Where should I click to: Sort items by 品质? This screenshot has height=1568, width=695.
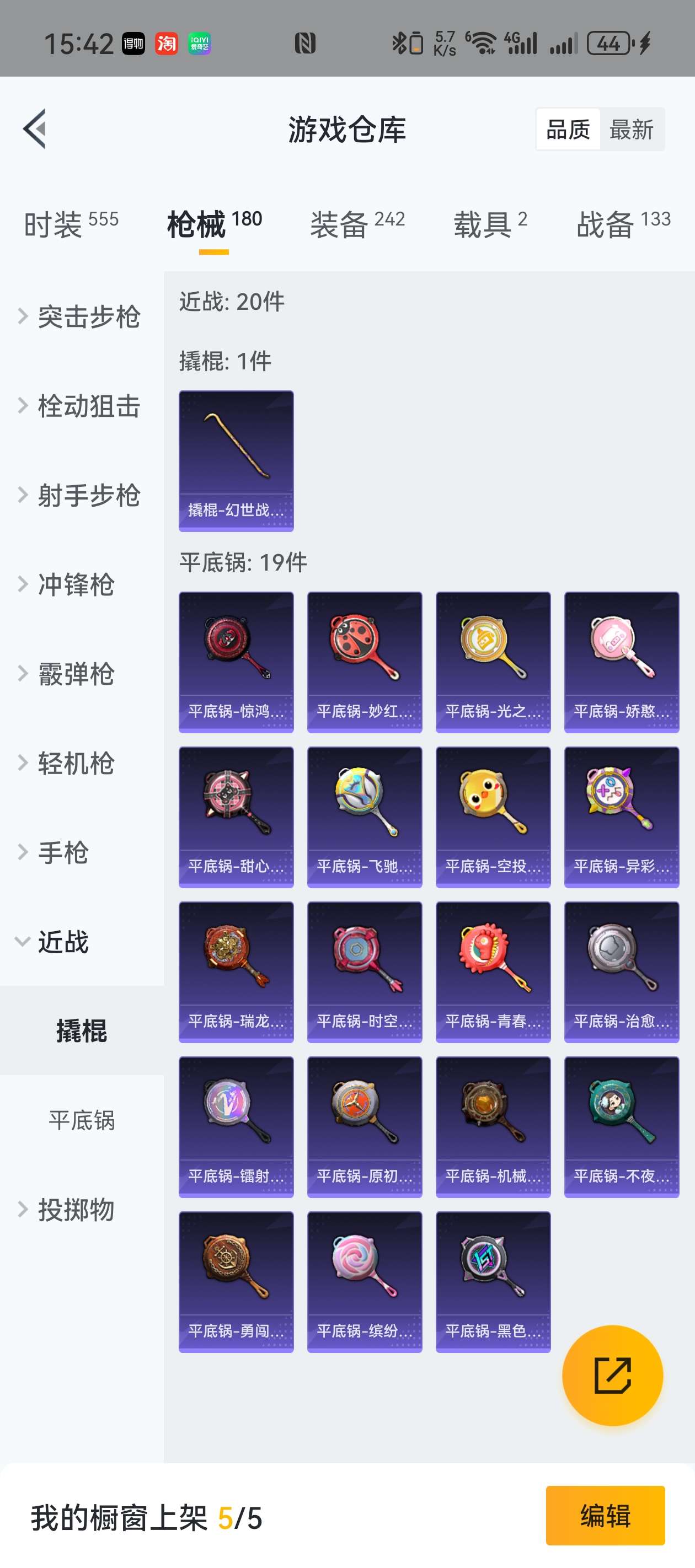pyautogui.click(x=568, y=130)
